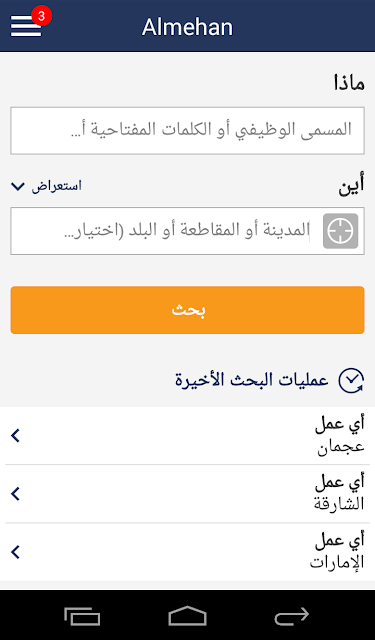Use current location via the target icon

341,231
